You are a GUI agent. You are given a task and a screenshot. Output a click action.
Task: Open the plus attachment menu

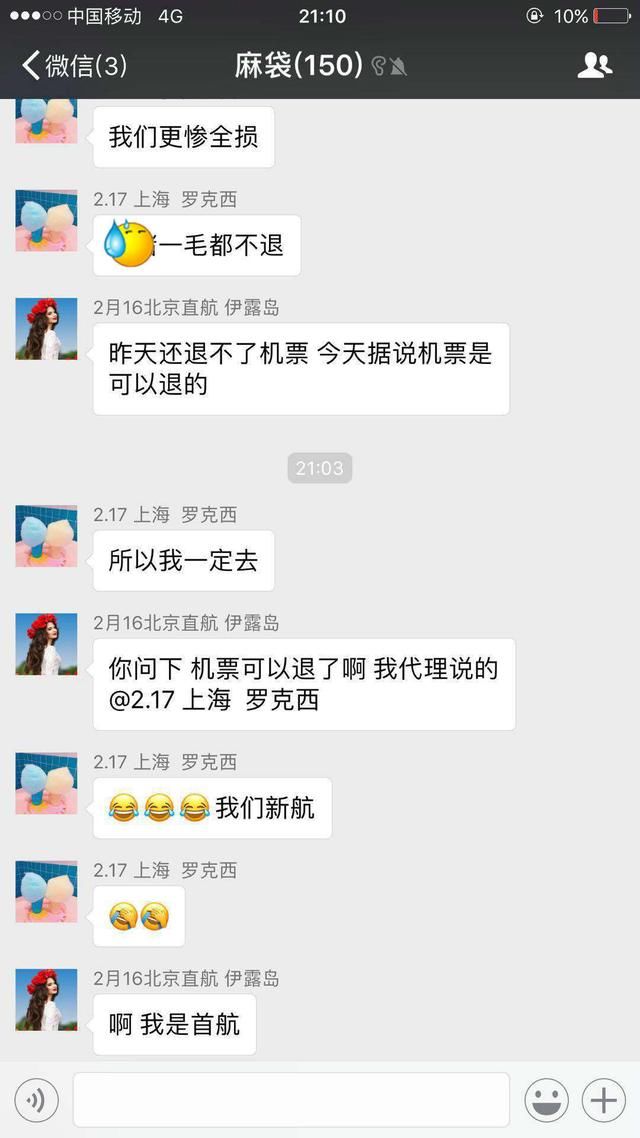[603, 1100]
